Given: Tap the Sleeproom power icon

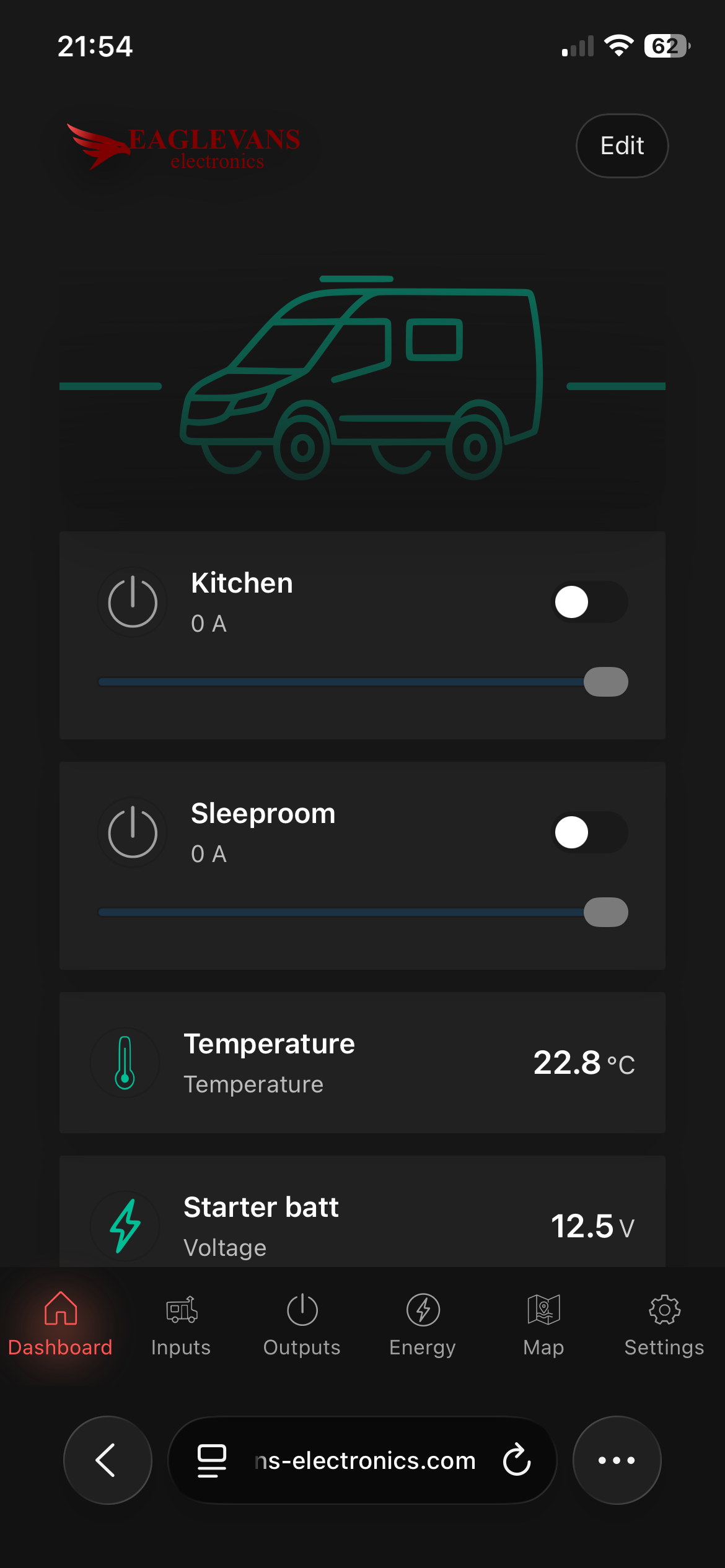Looking at the screenshot, I should 133,833.
